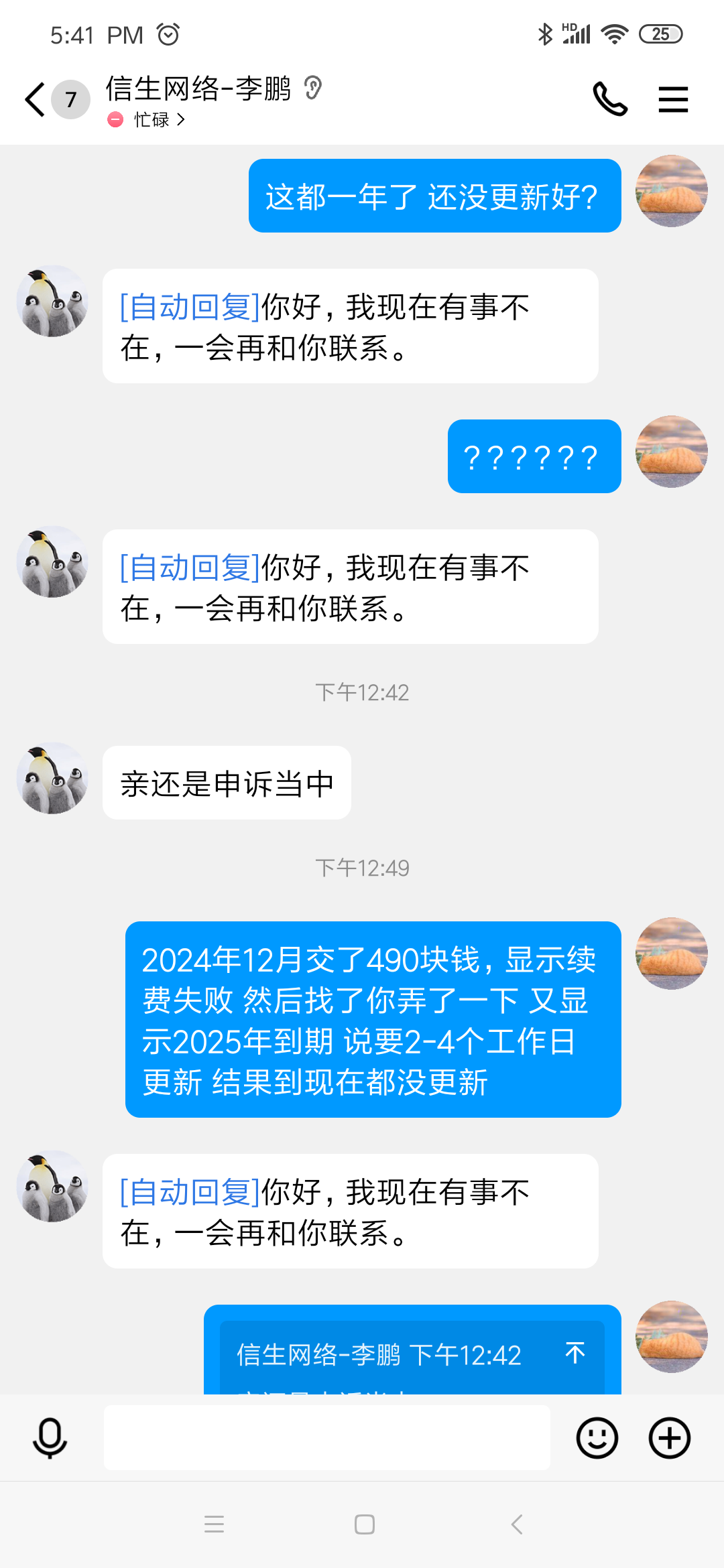Jump to the quoted 下午12:42 message
The width and height of the screenshot is (724, 1568).
(x=575, y=1354)
